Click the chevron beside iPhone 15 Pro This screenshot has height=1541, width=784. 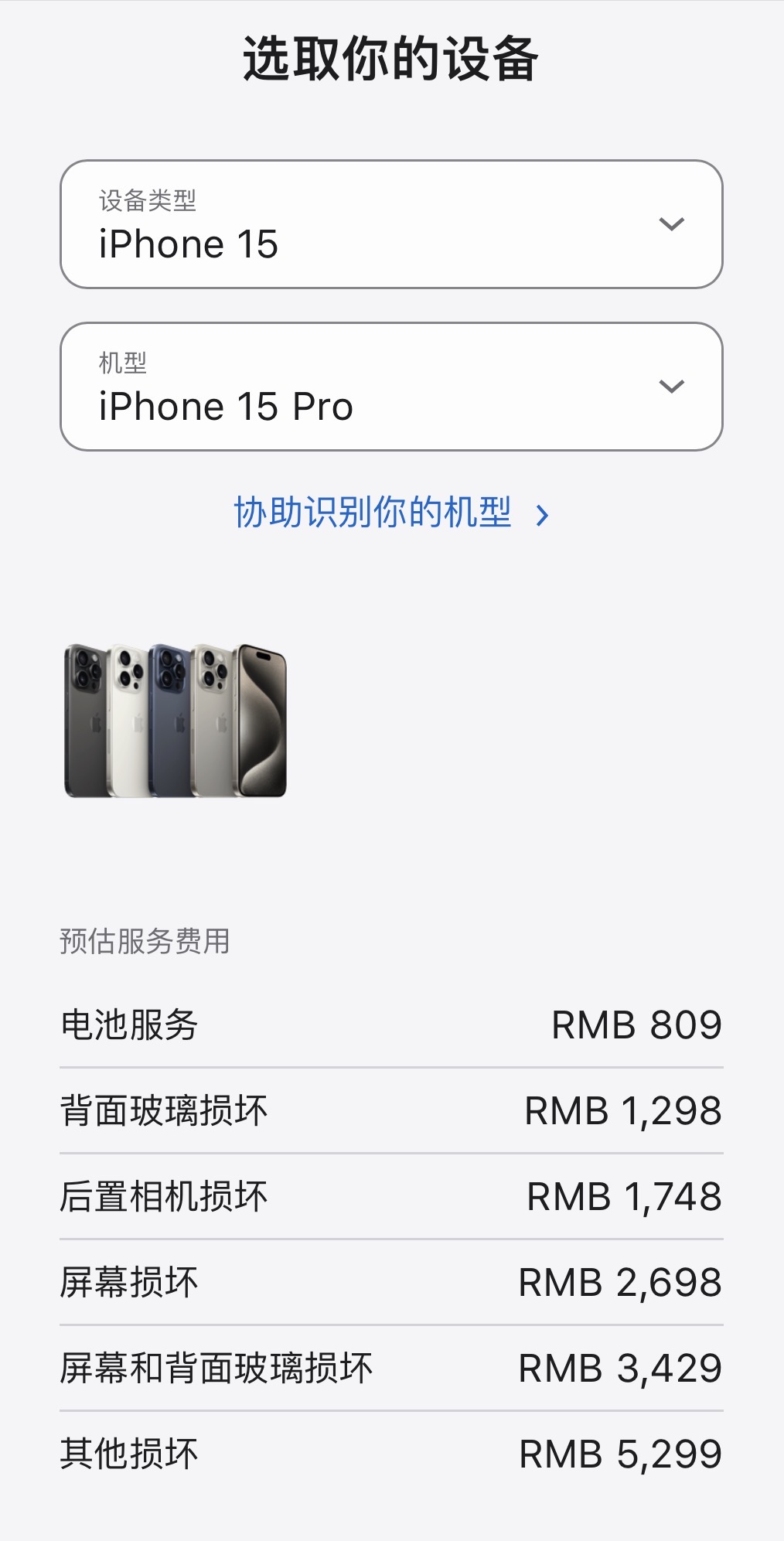pos(672,384)
